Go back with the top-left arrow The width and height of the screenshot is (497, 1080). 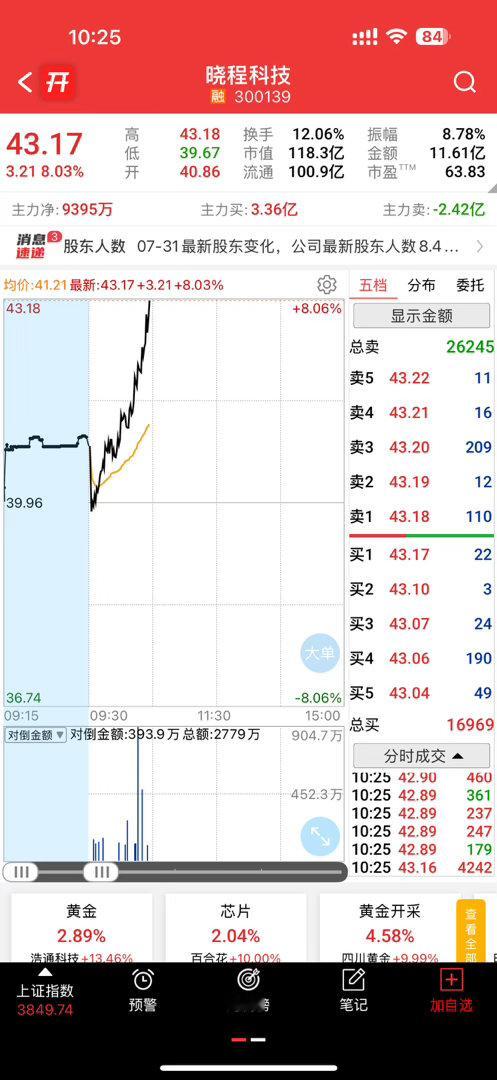tap(25, 83)
